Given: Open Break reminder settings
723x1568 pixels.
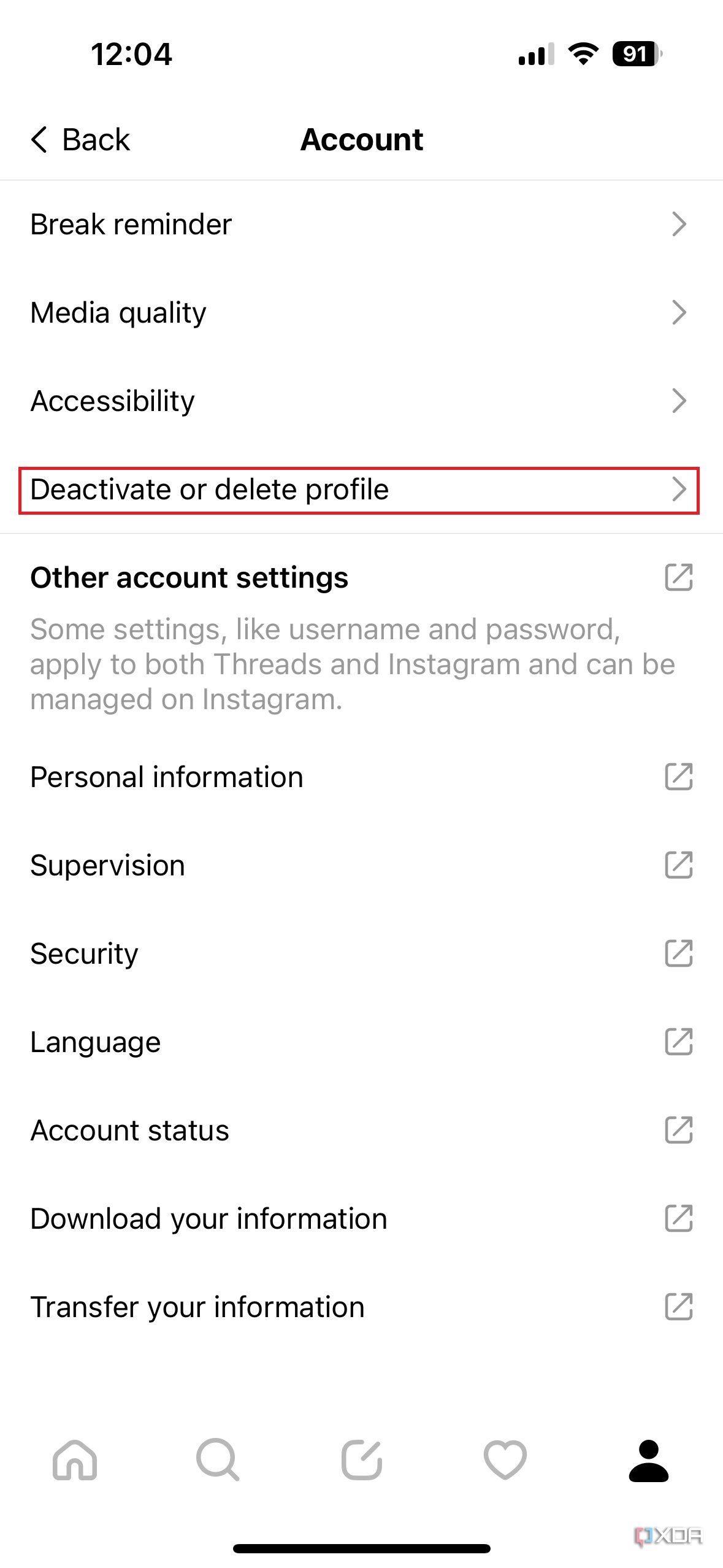Looking at the screenshot, I should [x=361, y=225].
